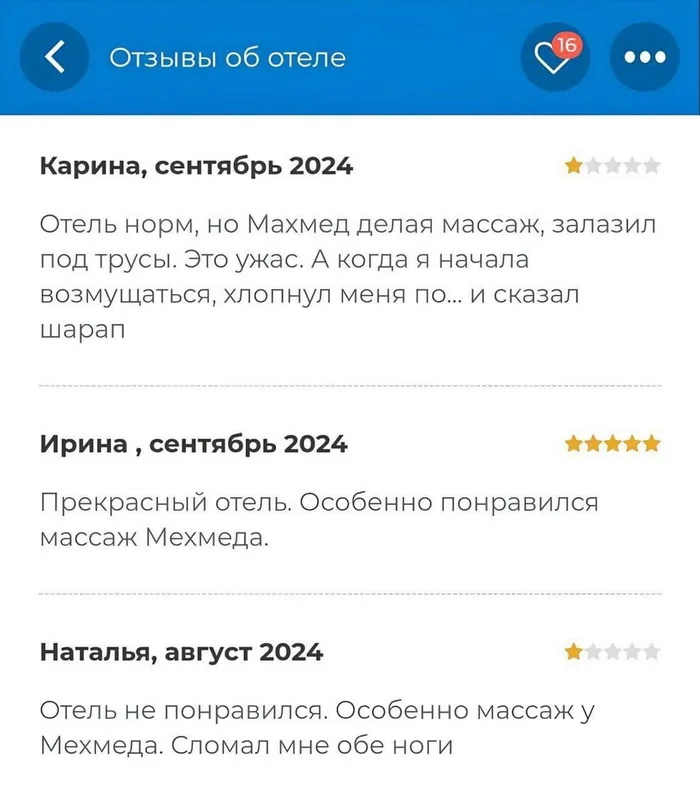Go back from hotel reviews
700x799 pixels.
(56, 58)
